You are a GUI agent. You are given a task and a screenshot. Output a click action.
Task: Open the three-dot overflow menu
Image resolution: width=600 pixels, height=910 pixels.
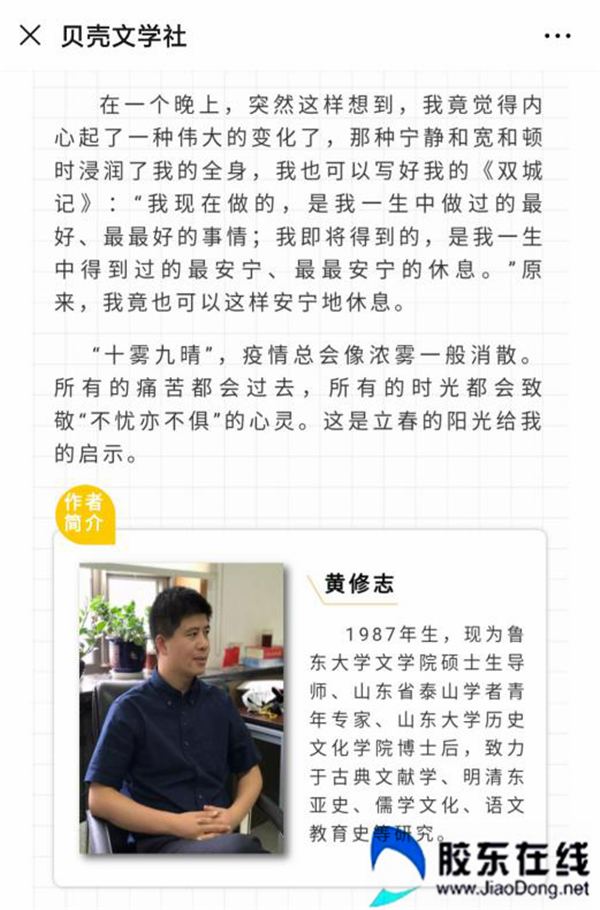pyautogui.click(x=557, y=37)
